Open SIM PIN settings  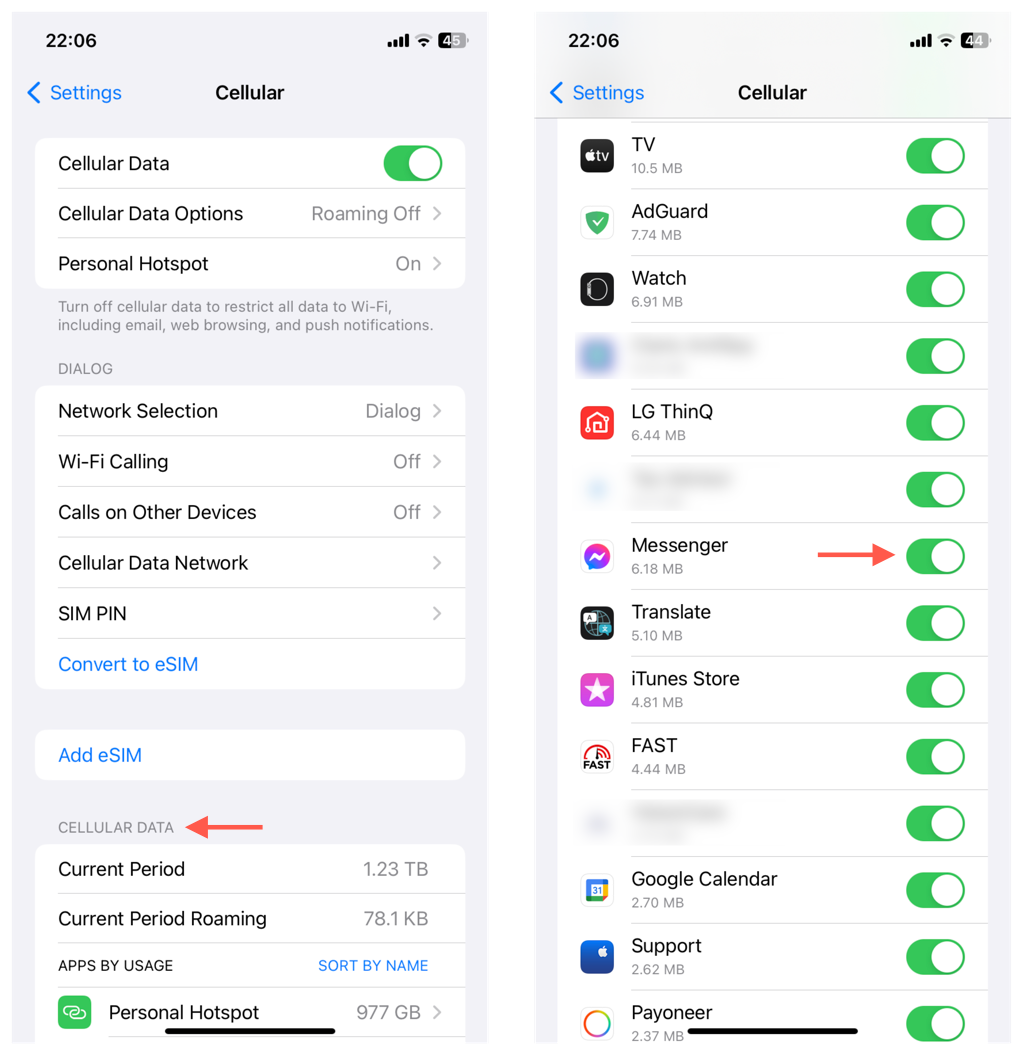[x=250, y=613]
